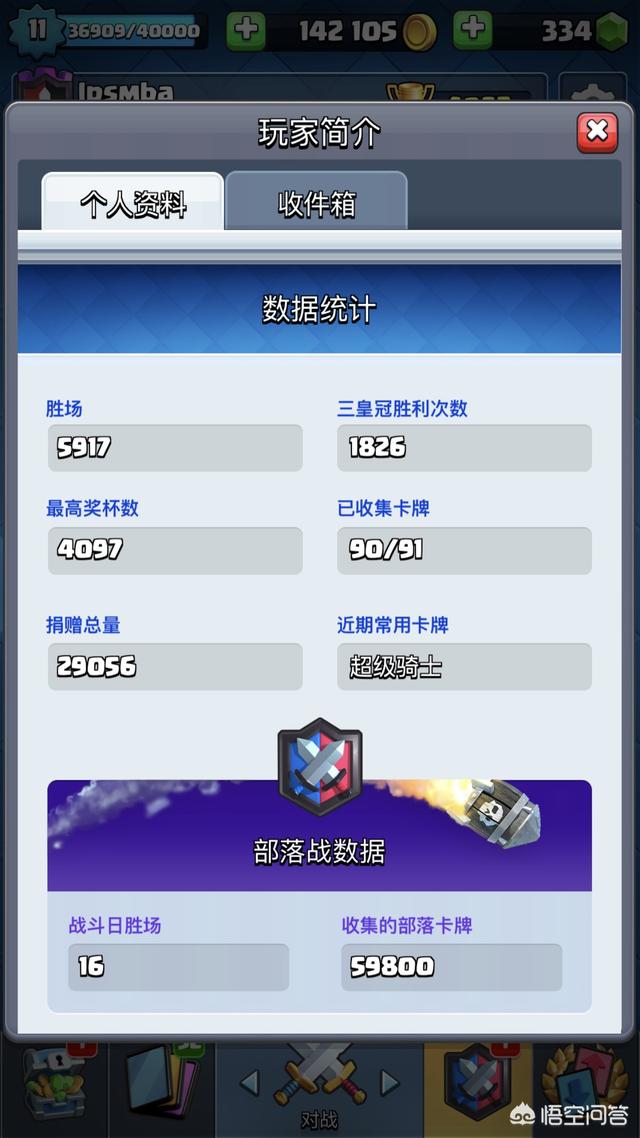The width and height of the screenshot is (640, 1138).
Task: Switch to the 收件箱 tab
Action: 316,204
